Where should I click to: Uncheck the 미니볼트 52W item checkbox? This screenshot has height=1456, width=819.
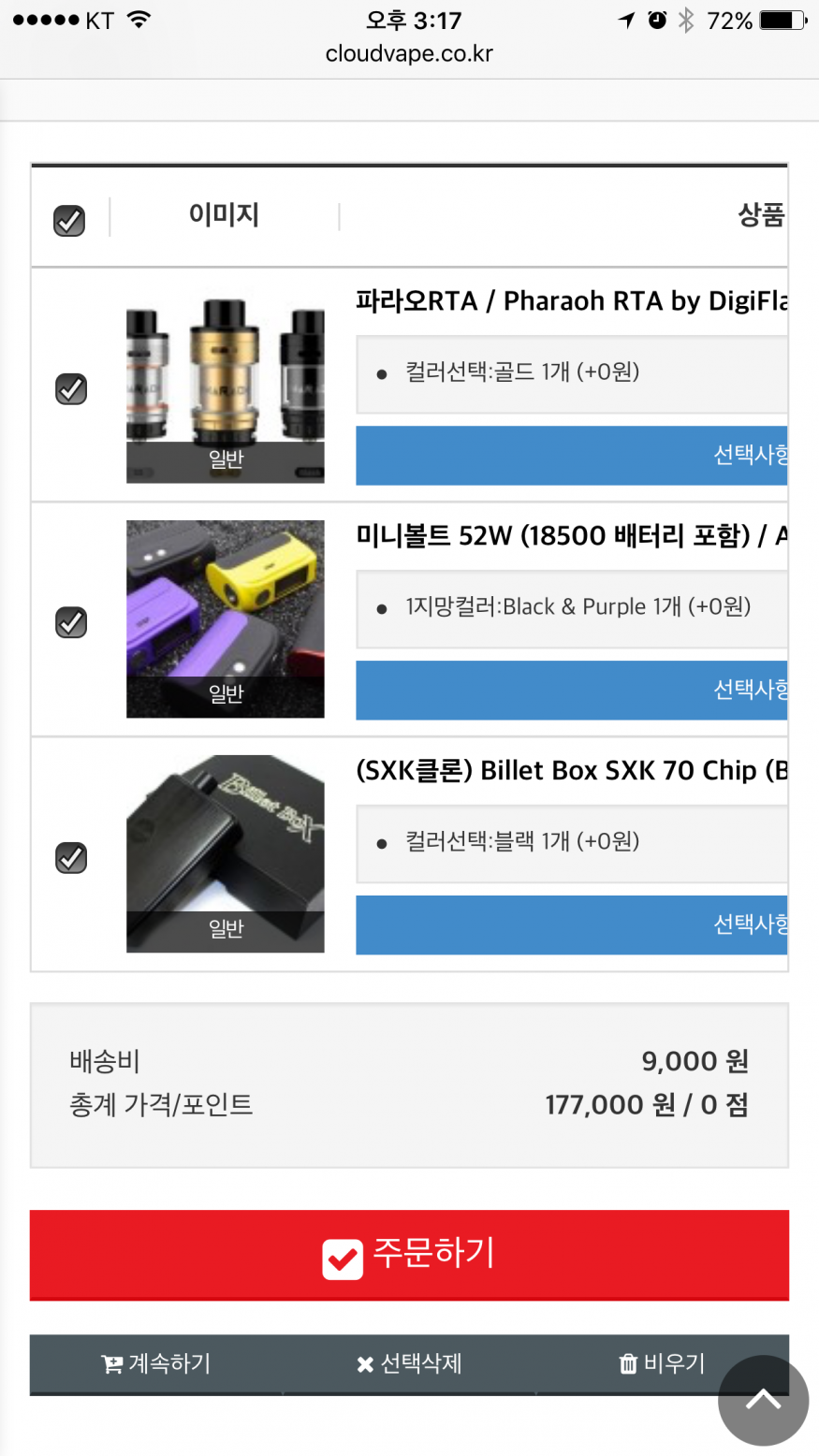[71, 622]
